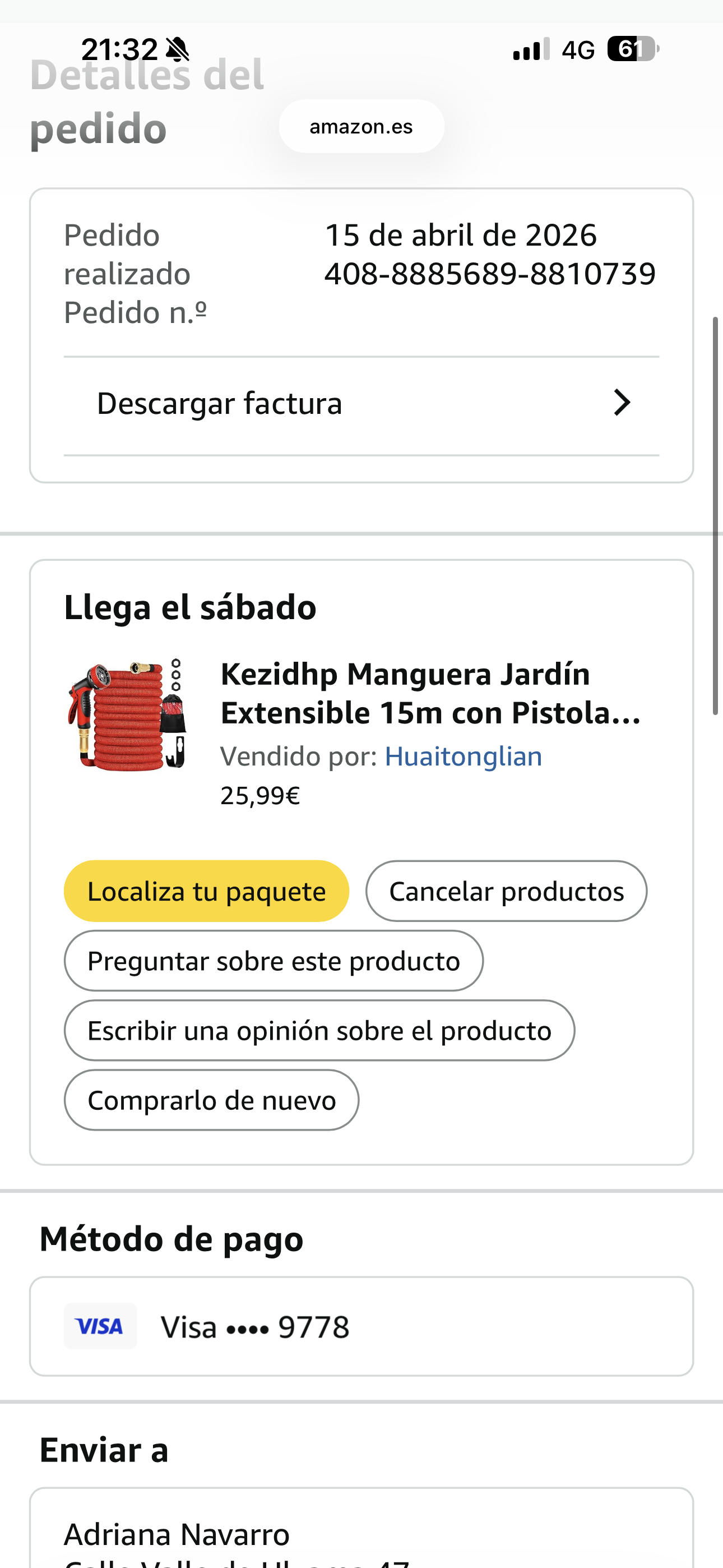Select Cancelar productos
Image resolution: width=723 pixels, height=1568 pixels.
506,891
